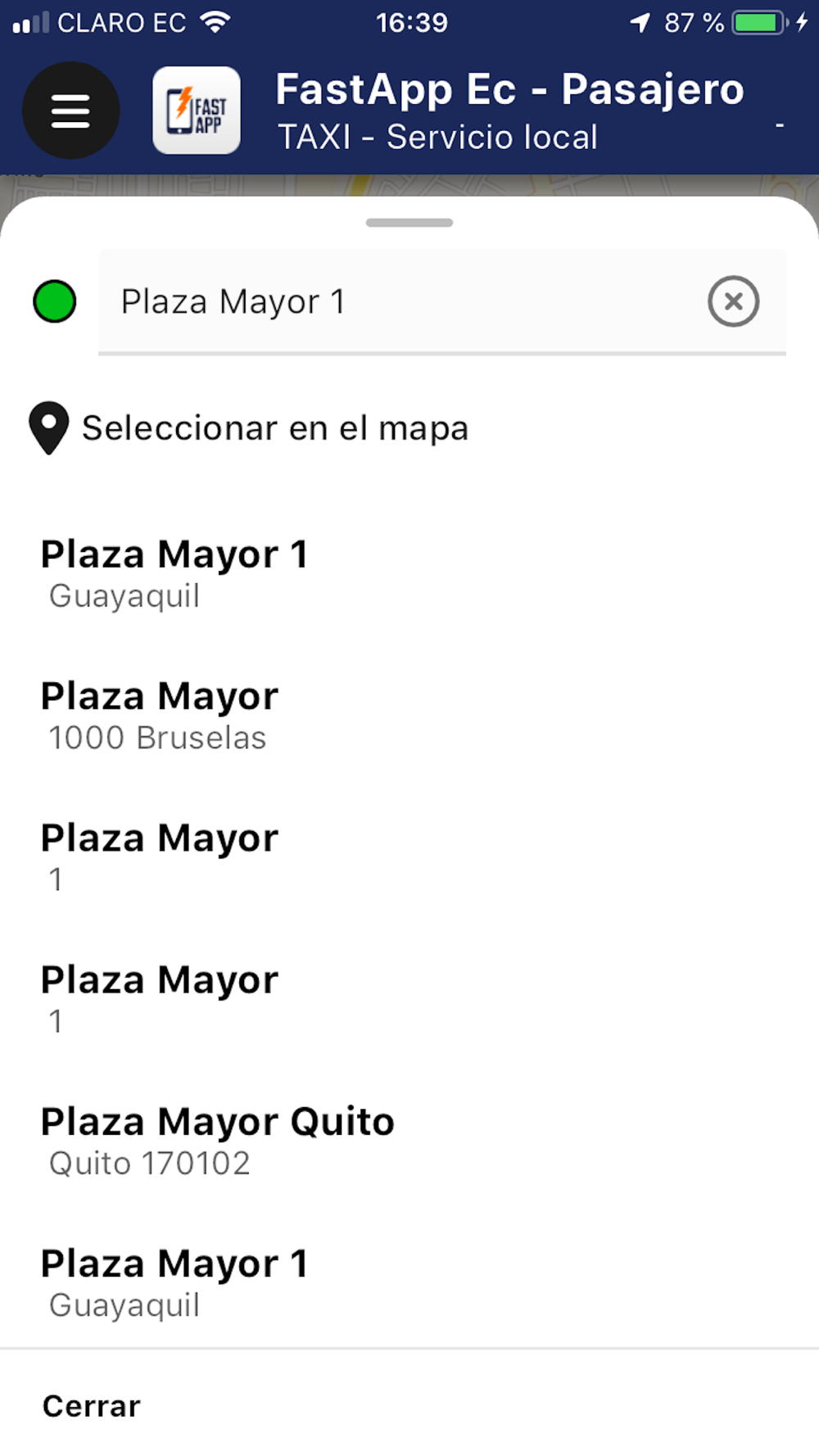Clear the Plaza Mayor 1 search text
Image resolution: width=819 pixels, height=1456 pixels.
733,301
